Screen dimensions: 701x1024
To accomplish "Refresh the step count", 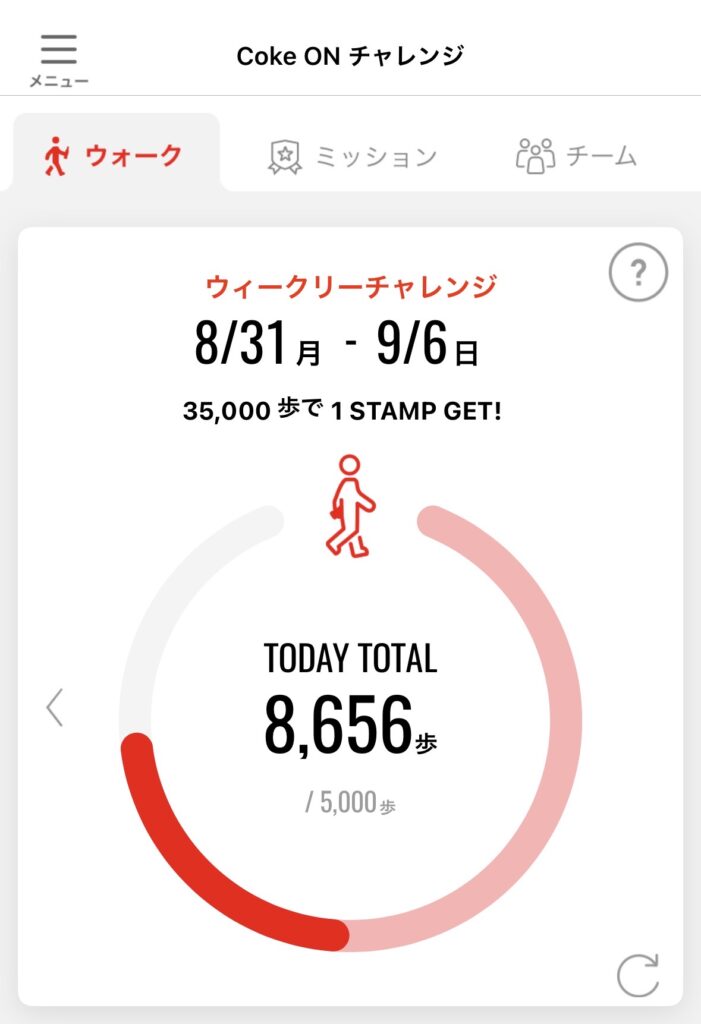I will coord(638,975).
